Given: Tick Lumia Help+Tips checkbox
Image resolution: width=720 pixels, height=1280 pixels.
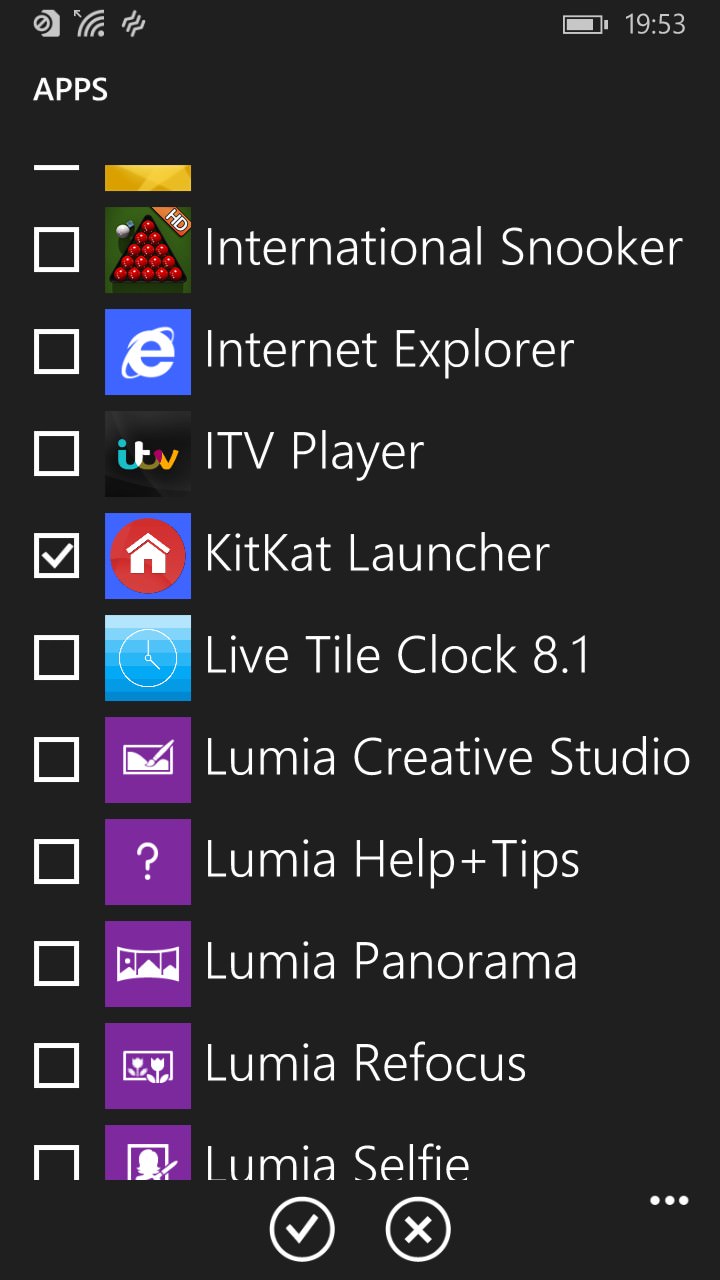Looking at the screenshot, I should click(57, 862).
